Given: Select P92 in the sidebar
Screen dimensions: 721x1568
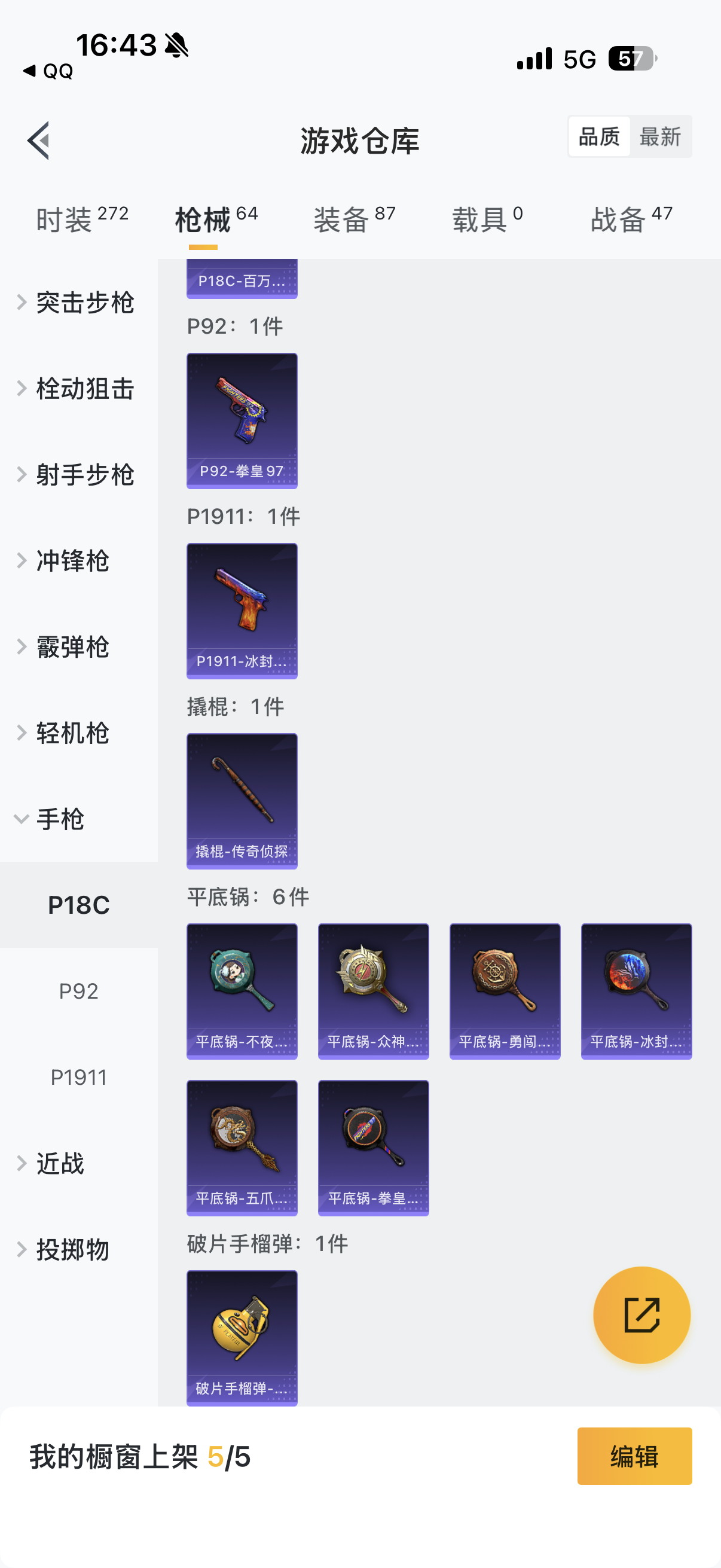Looking at the screenshot, I should 78,991.
